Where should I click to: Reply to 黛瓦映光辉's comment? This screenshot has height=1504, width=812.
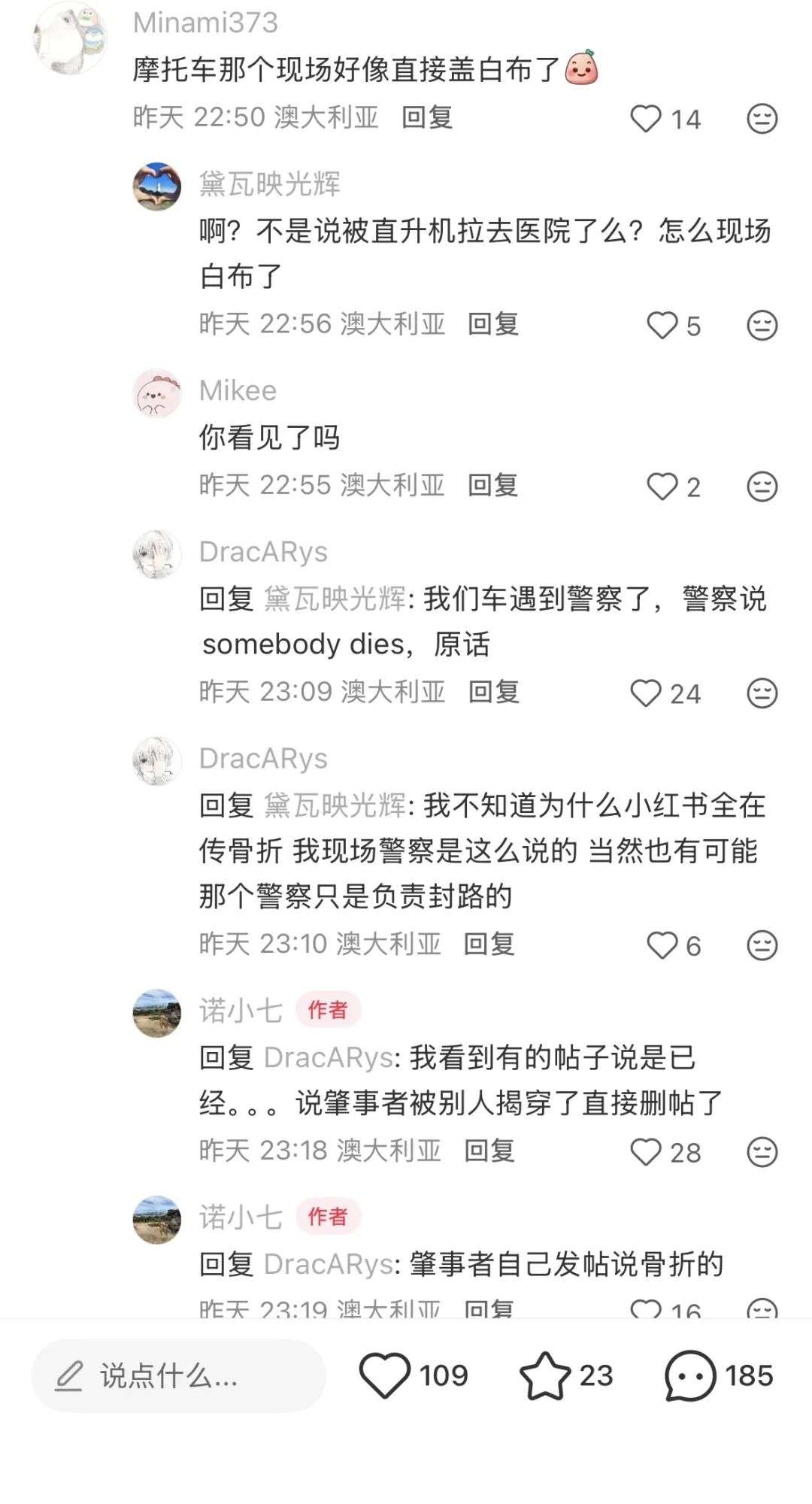tap(492, 324)
